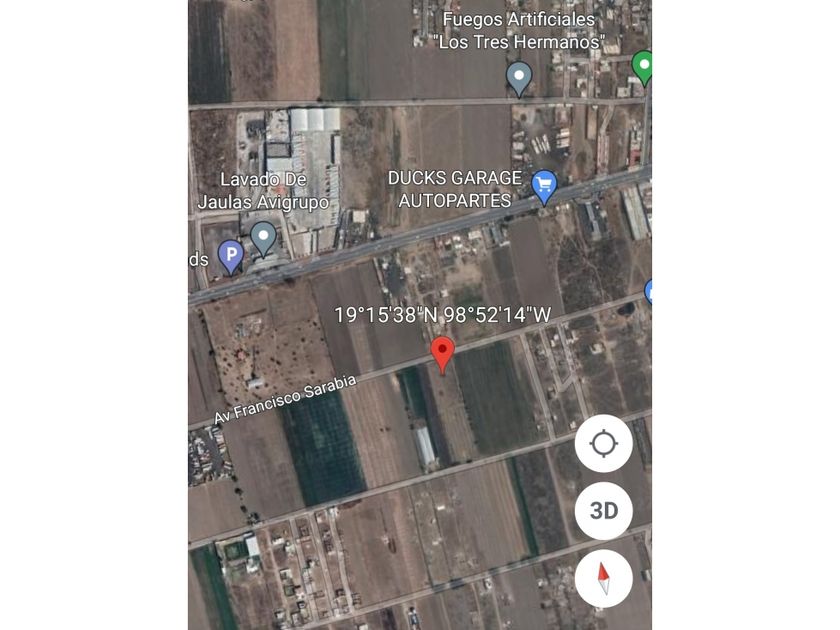This screenshot has height=630, width=840.
Task: Reset map orientation with compass
Action: (604, 579)
